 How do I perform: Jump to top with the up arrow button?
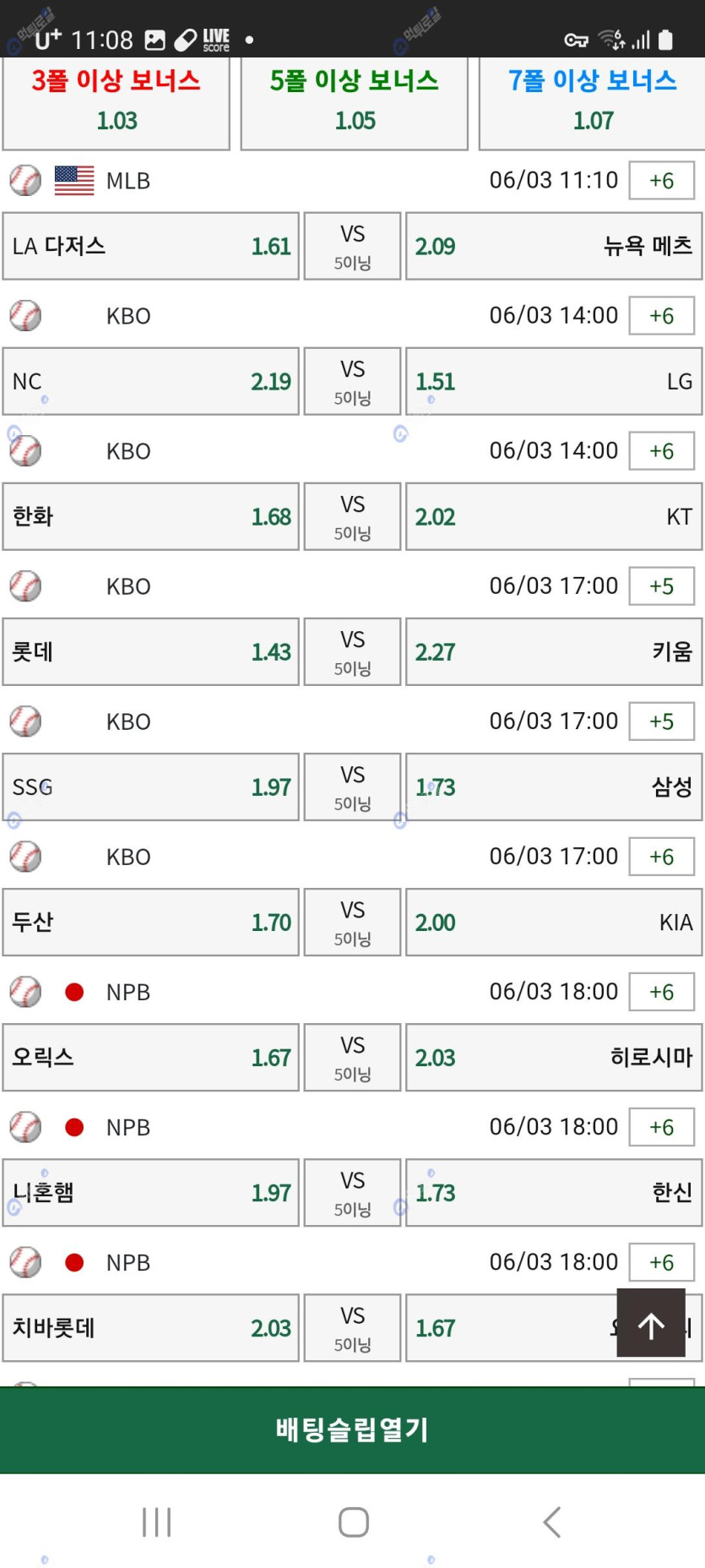(650, 1323)
